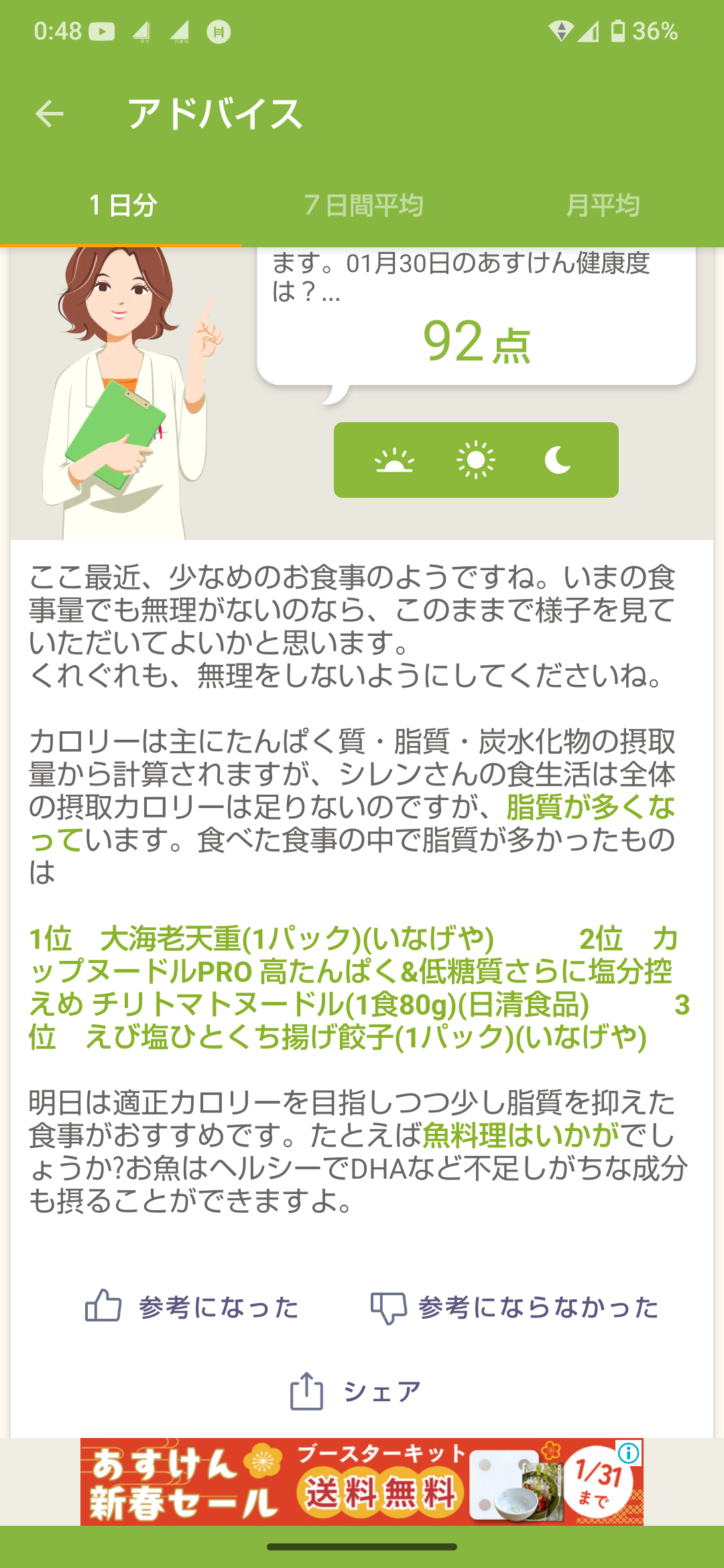Switch to the 月平均 tab
This screenshot has height=1568, width=724.
pyautogui.click(x=603, y=205)
